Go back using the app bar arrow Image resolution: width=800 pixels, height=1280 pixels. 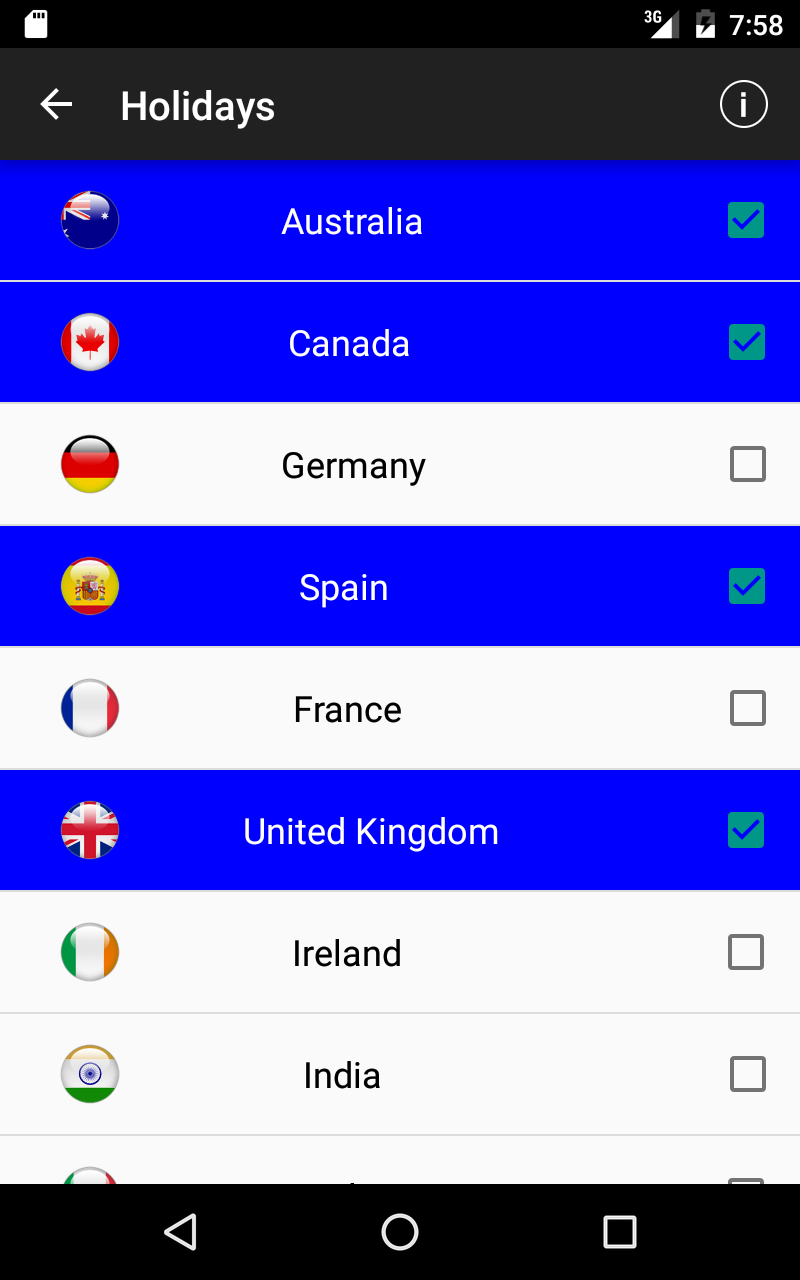pyautogui.click(x=56, y=104)
